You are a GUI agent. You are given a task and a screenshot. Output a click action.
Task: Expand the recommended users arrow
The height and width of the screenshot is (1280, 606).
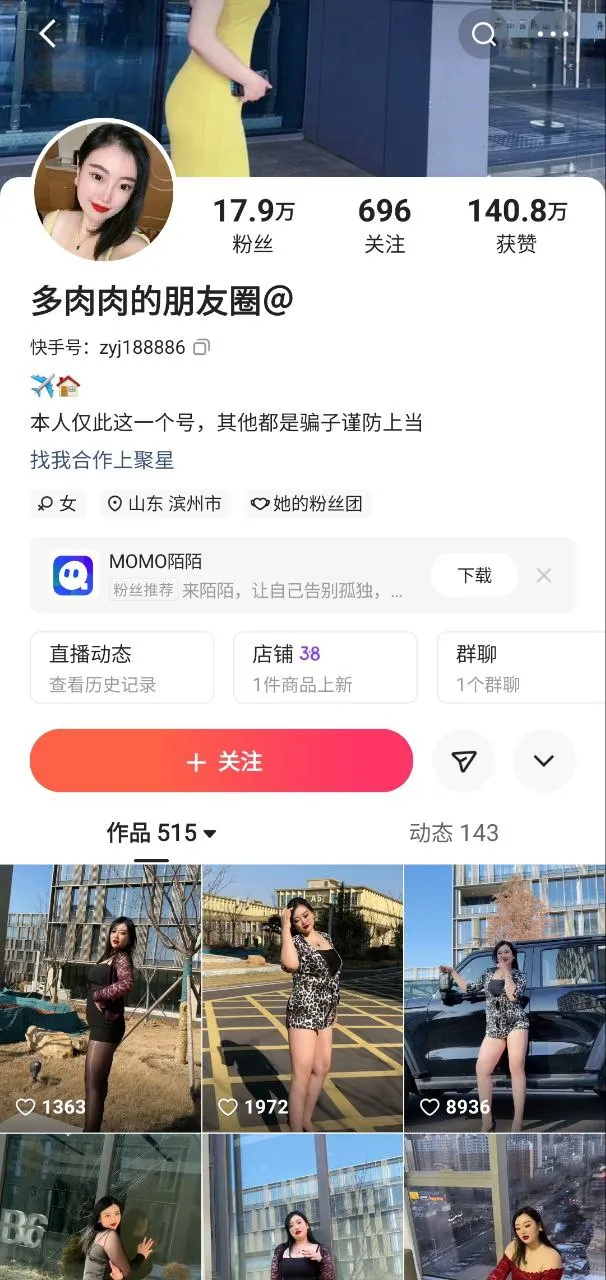click(x=544, y=761)
